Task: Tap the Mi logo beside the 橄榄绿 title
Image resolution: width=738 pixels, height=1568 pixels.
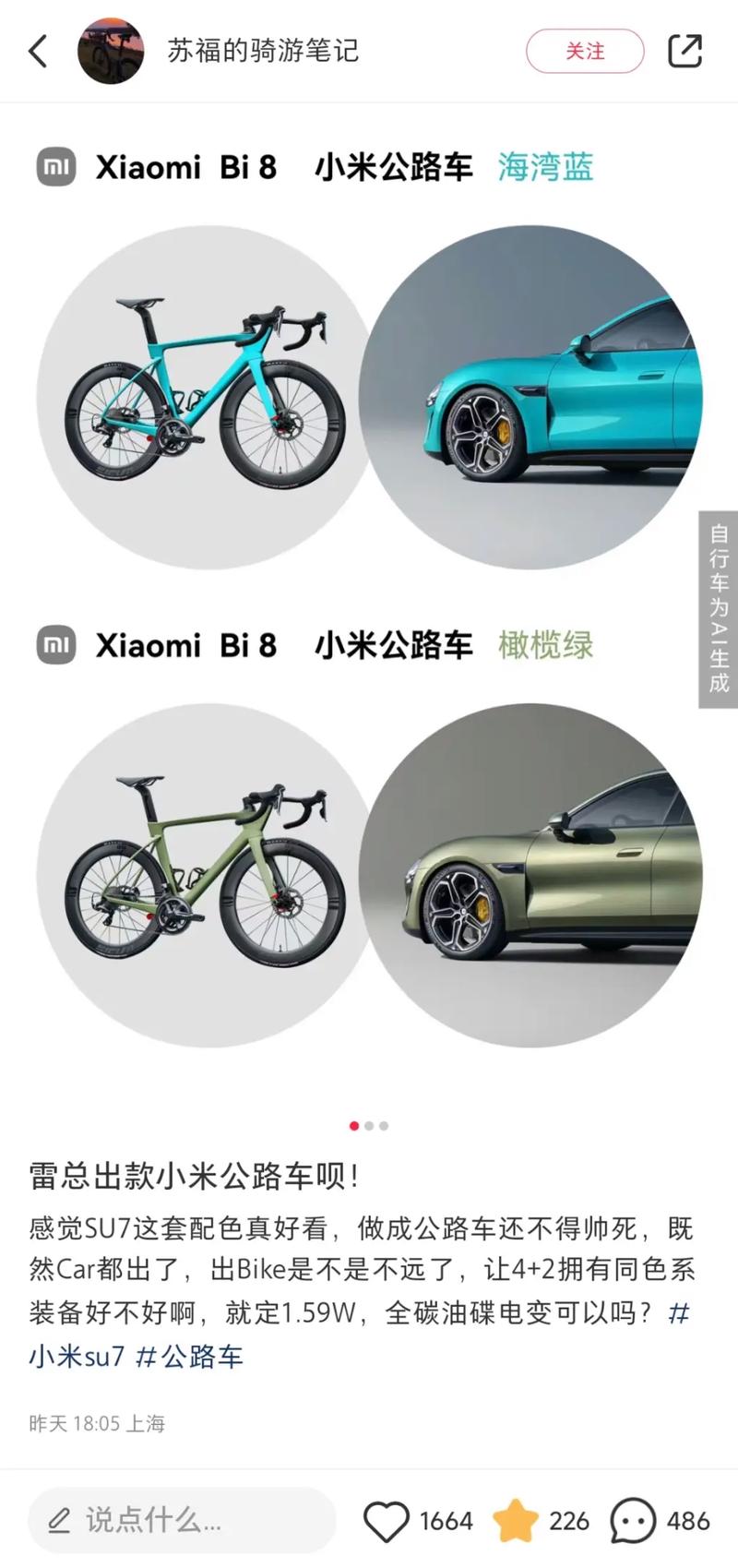Action: [x=55, y=646]
